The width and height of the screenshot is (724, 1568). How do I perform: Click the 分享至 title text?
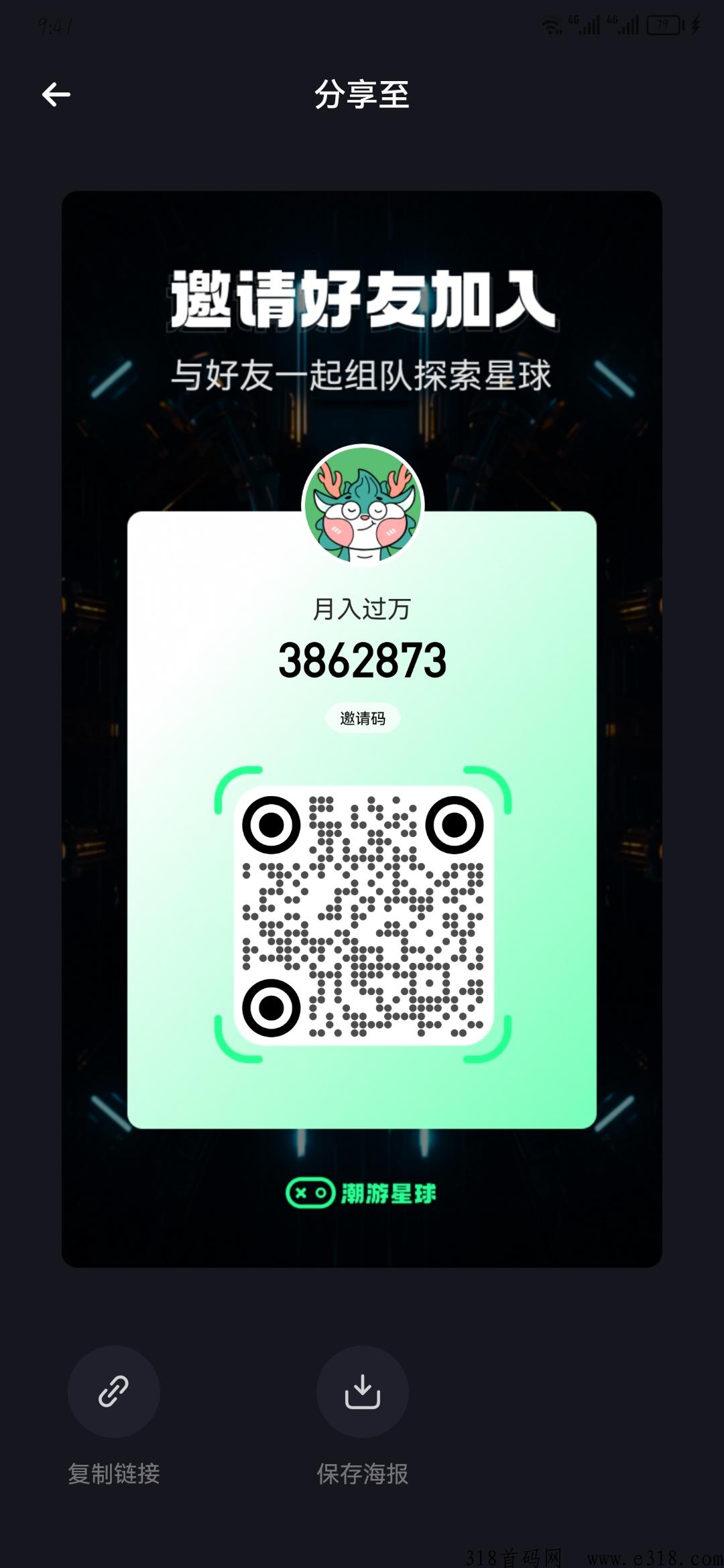tap(362, 95)
